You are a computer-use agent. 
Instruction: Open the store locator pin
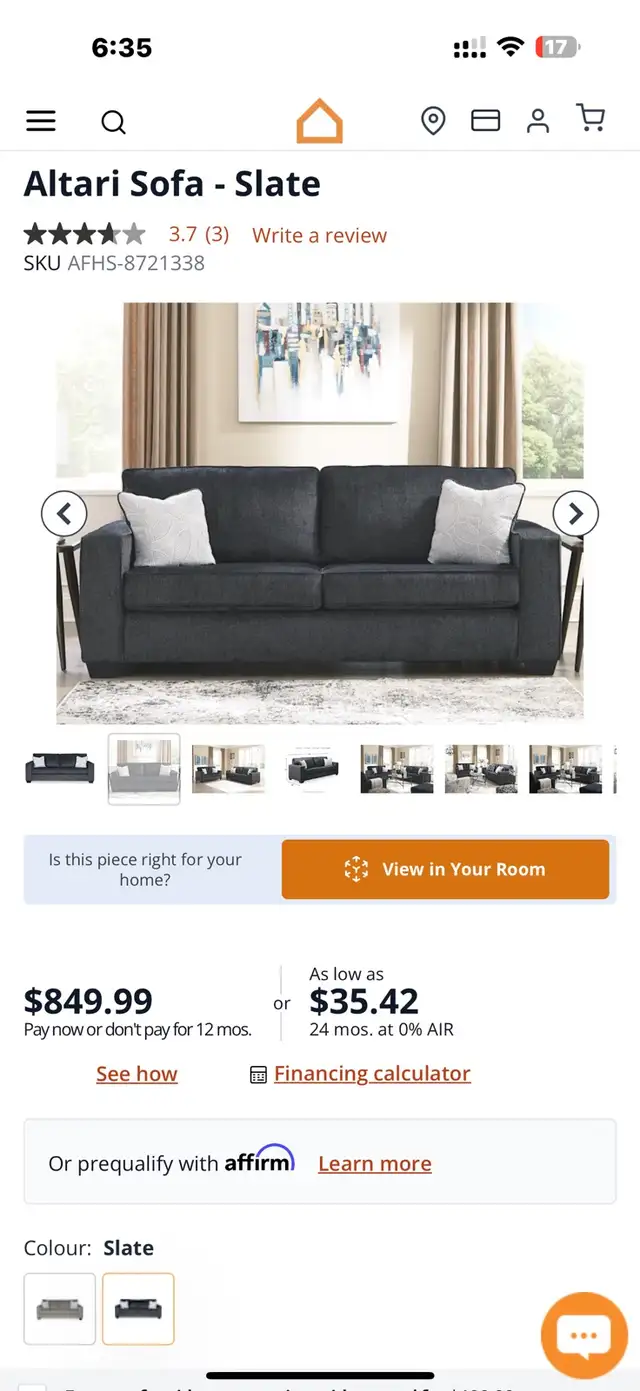pyautogui.click(x=433, y=121)
